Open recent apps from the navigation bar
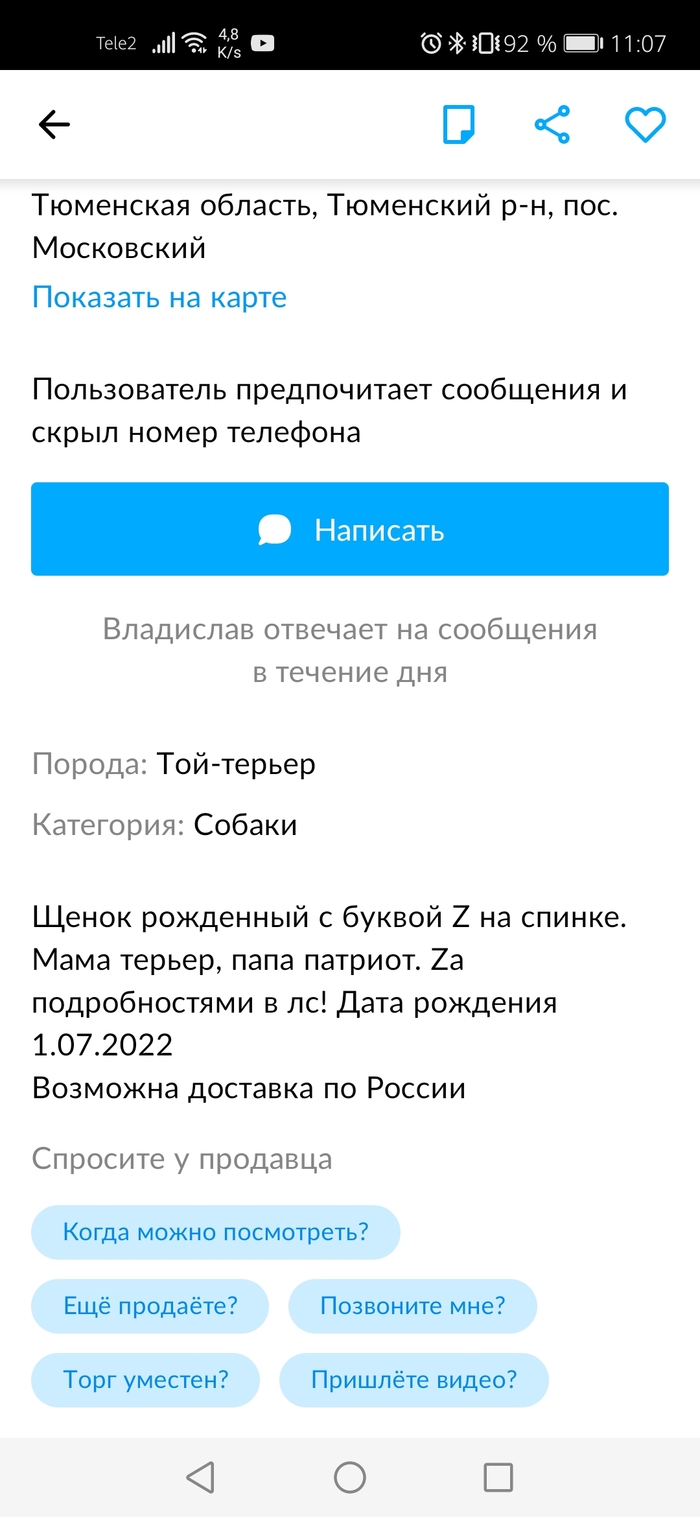Screen dimensions: 700x1517 497,1477
